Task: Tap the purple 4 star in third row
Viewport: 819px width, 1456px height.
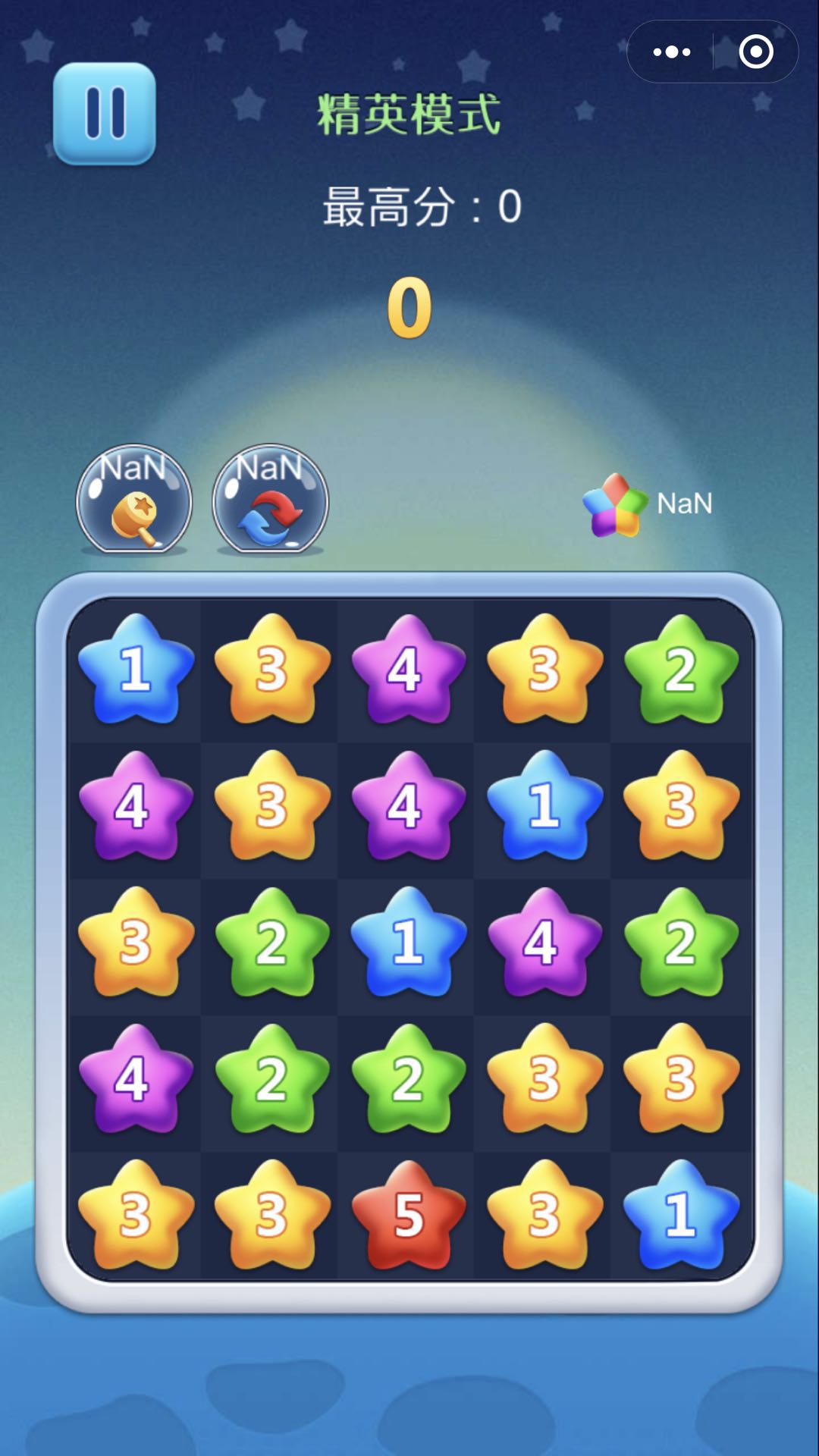Action: (544, 943)
